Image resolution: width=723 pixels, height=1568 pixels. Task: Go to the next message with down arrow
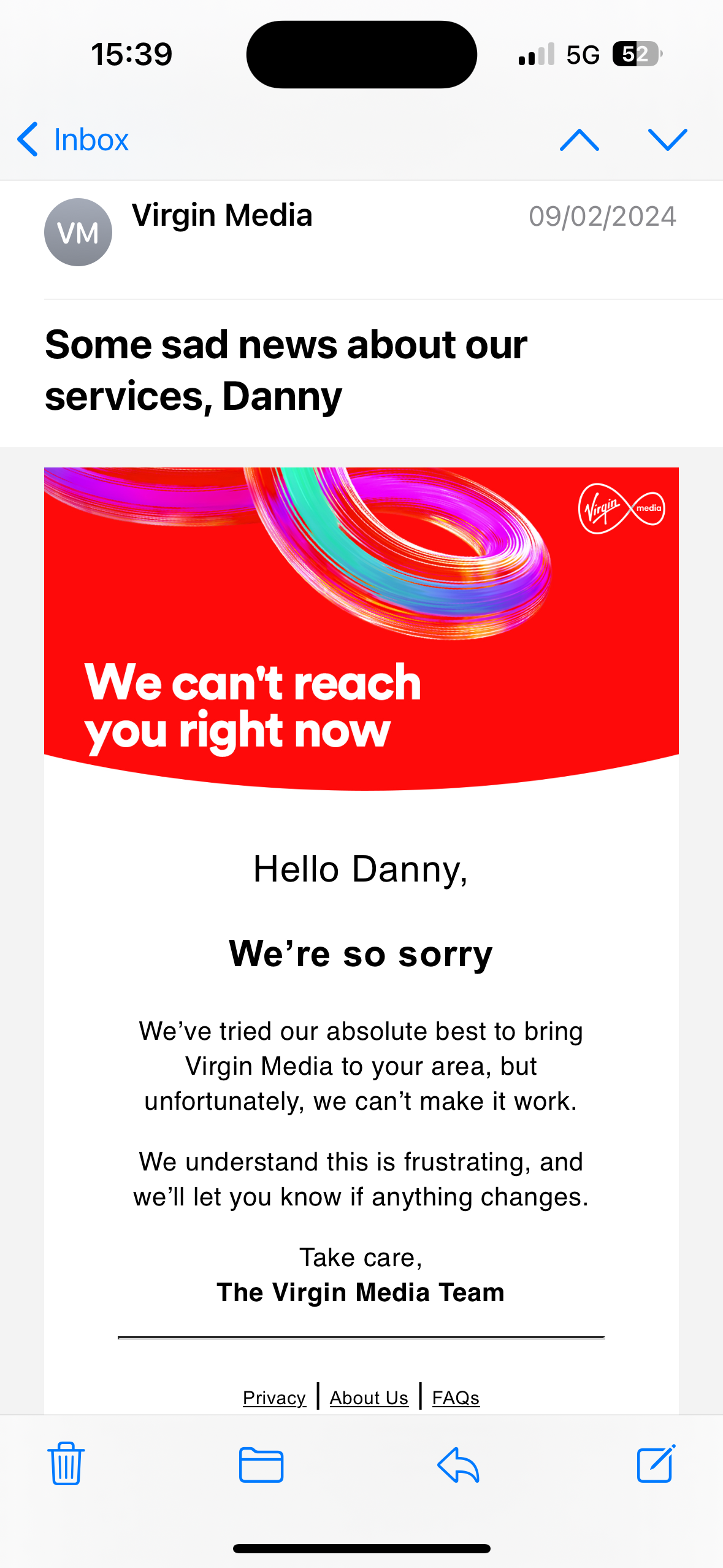point(667,140)
